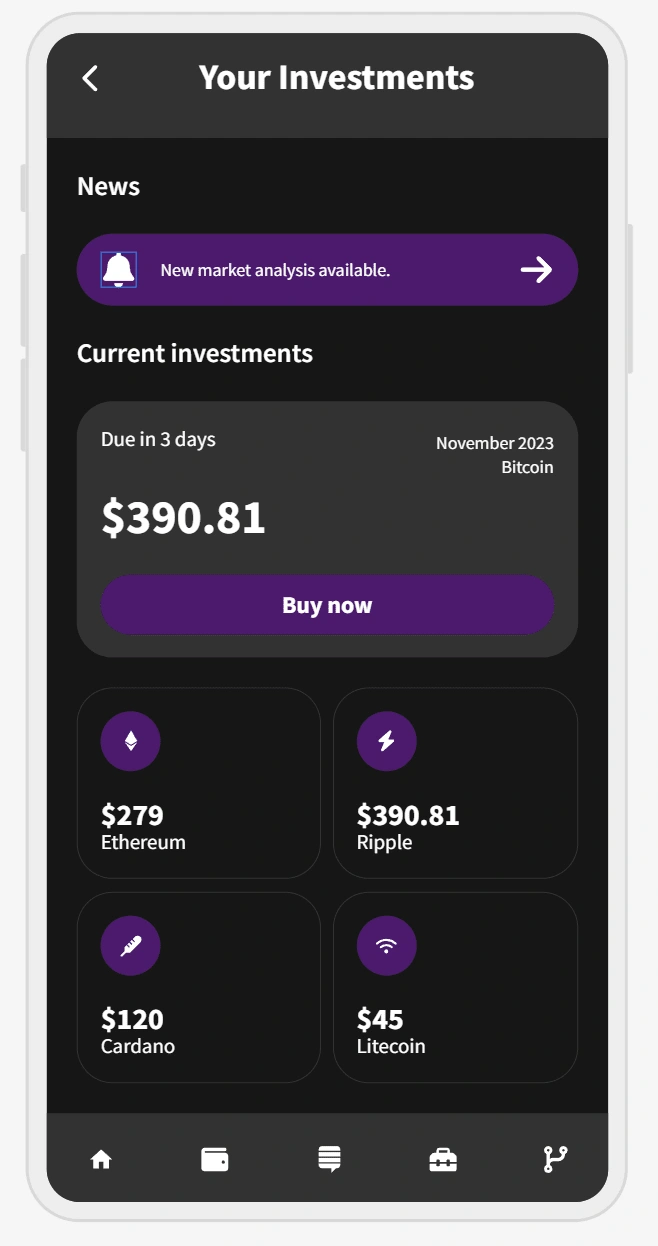Switch to the home tab

[x=101, y=1159]
